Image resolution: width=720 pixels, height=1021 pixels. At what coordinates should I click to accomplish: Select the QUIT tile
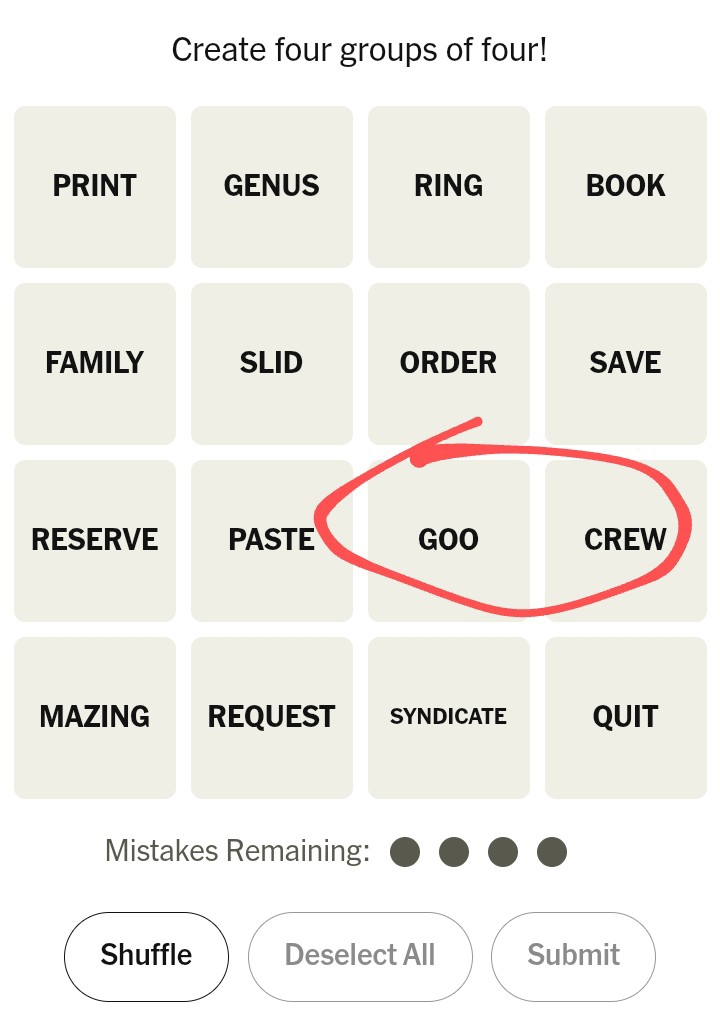[x=626, y=717]
